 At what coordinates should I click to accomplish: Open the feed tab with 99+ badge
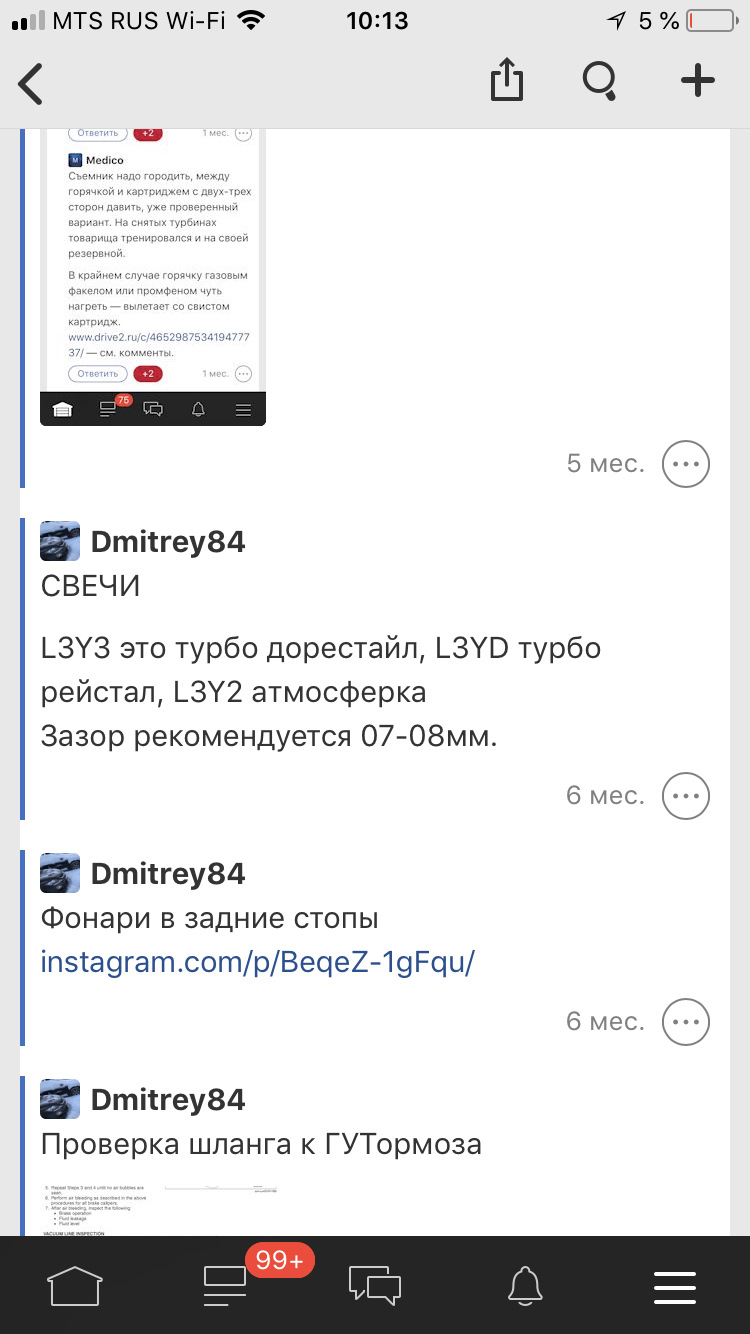pos(225,1285)
